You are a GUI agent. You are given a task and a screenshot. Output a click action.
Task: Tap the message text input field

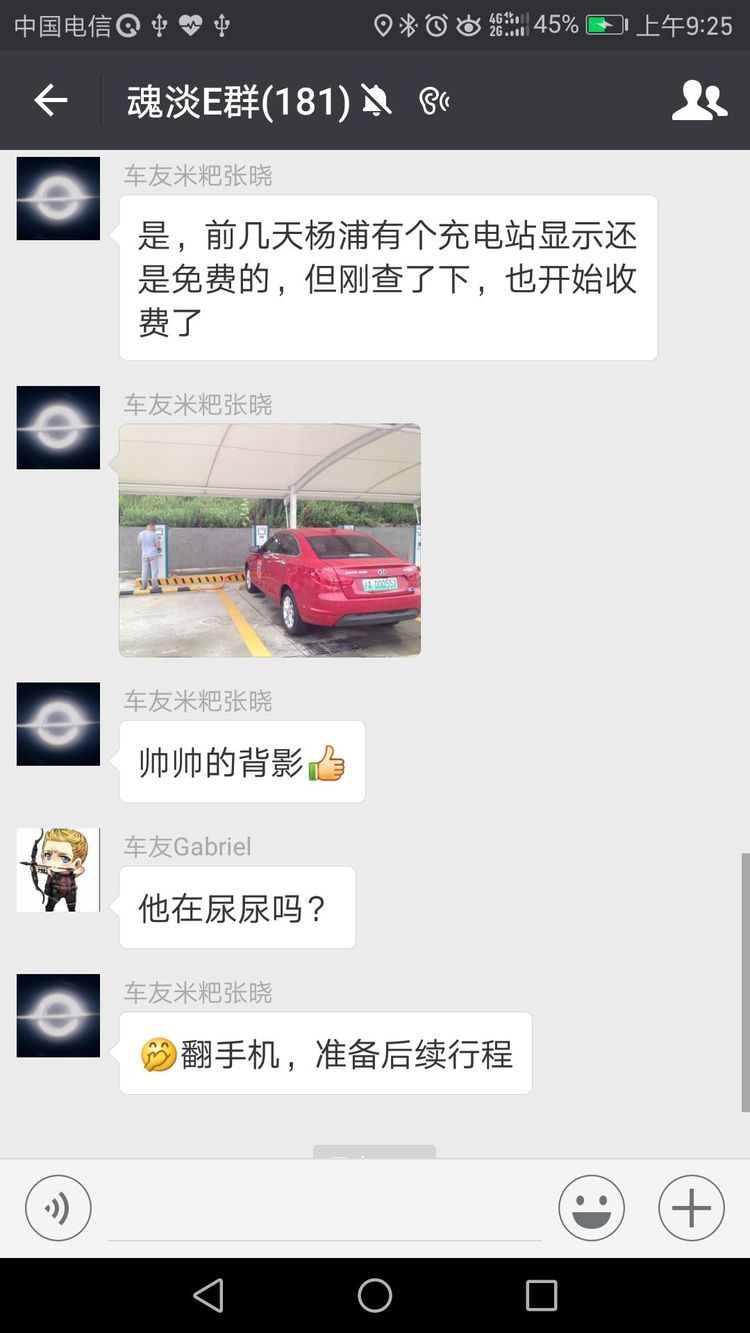[325, 1210]
